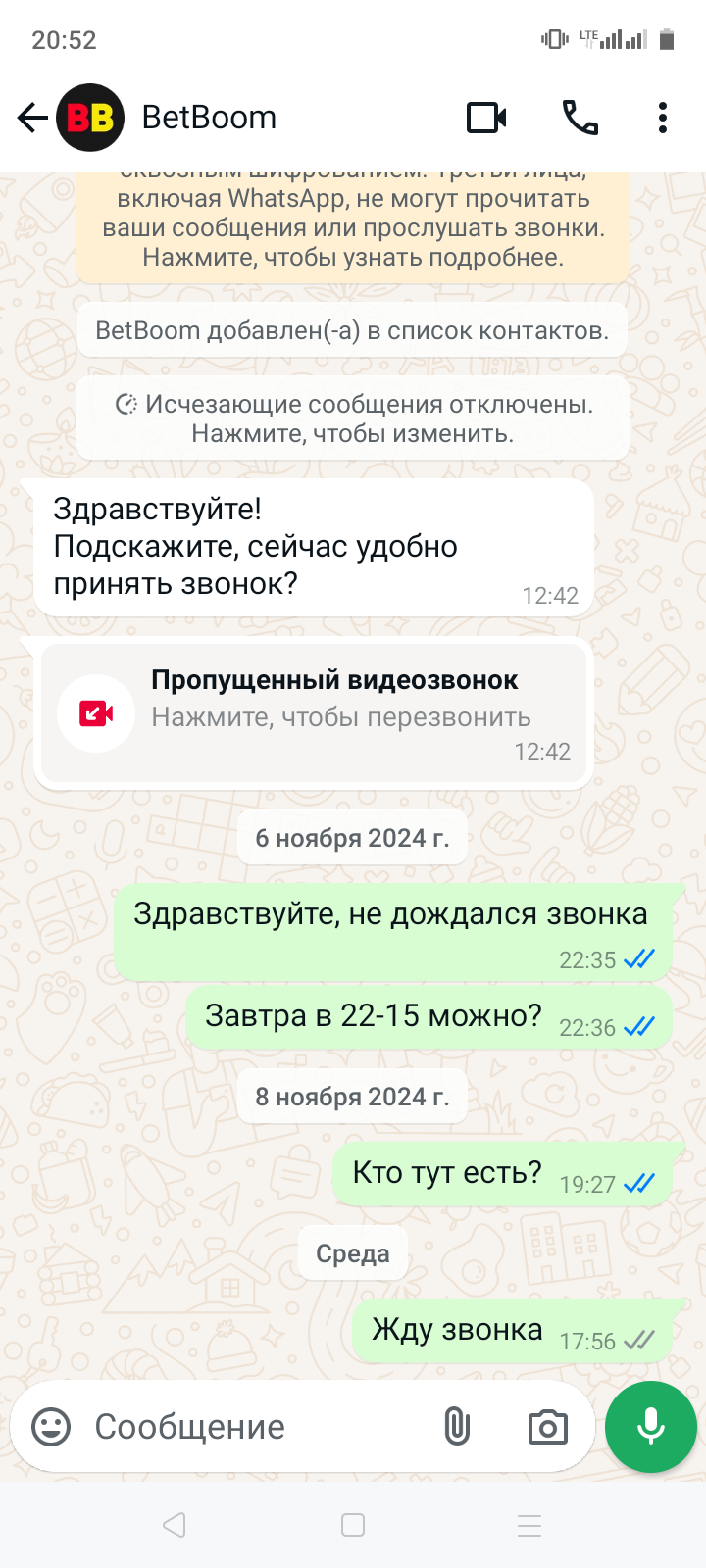Start a video call with BetBoom
Screen dimensions: 706x1568
tap(486, 118)
